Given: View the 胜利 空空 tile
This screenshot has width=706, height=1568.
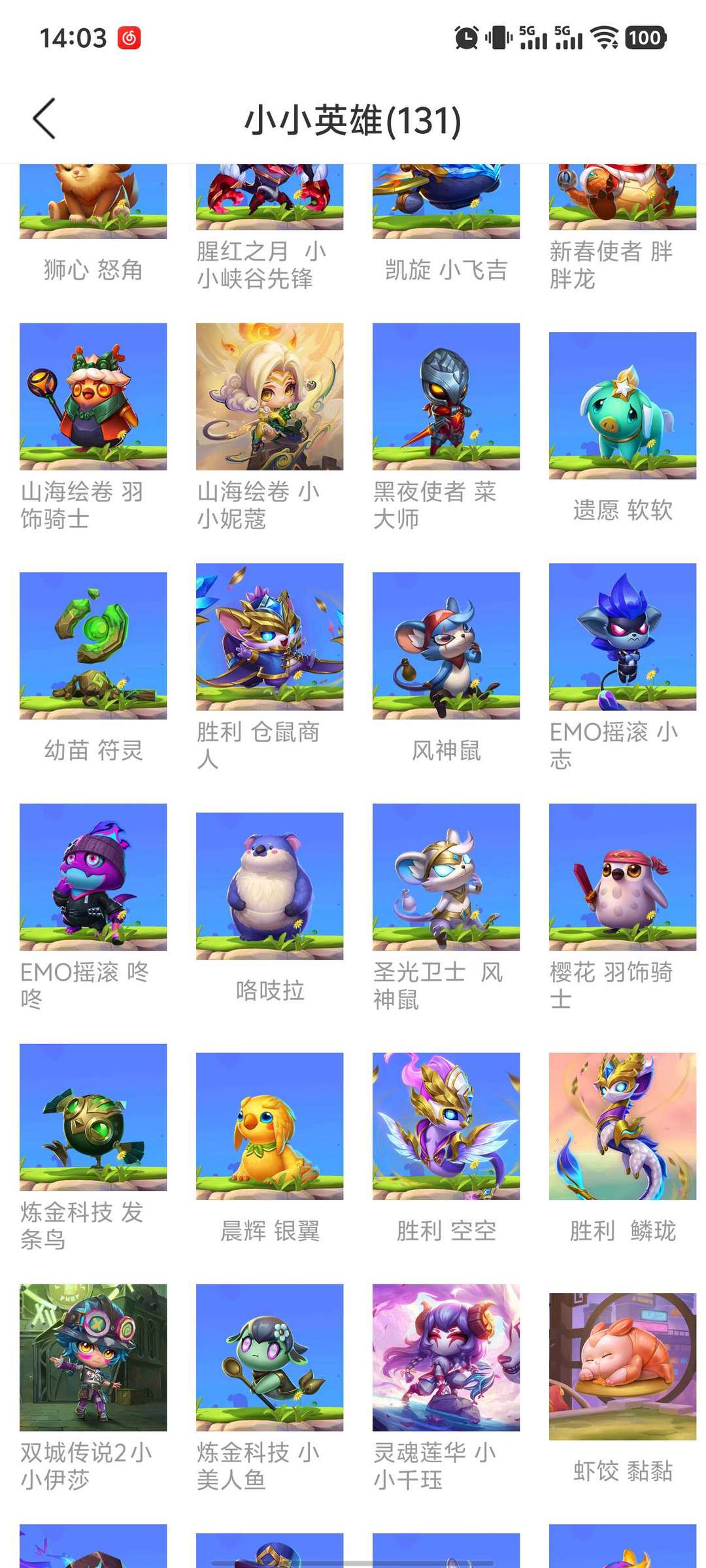Looking at the screenshot, I should coord(446,1126).
